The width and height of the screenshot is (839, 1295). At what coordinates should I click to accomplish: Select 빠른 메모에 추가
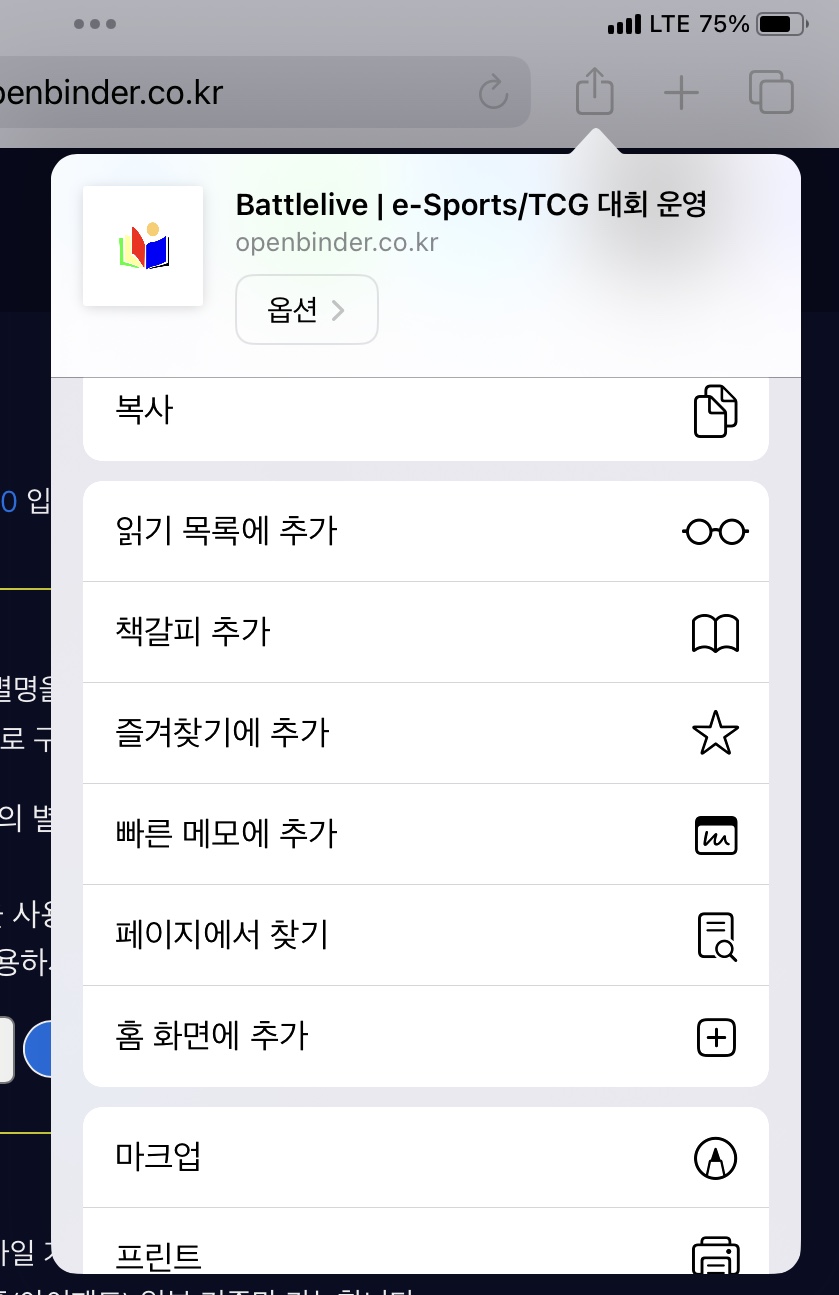425,834
